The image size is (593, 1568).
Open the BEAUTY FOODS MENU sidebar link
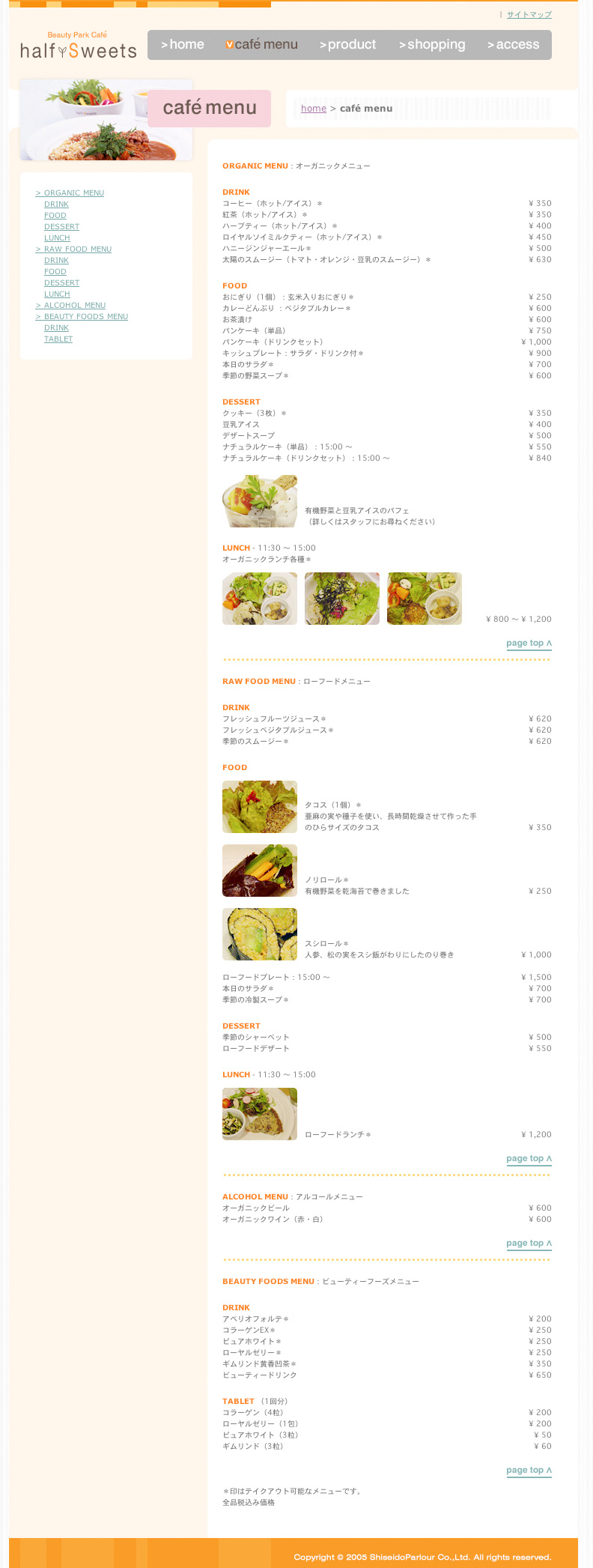pyautogui.click(x=82, y=317)
